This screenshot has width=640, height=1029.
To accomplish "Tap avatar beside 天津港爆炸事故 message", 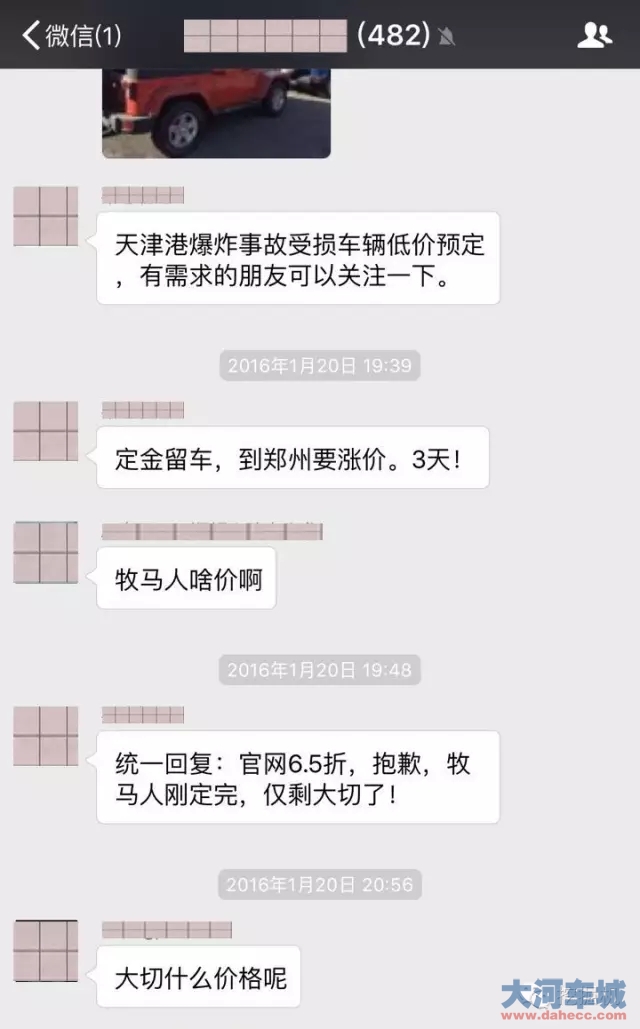I will point(45,216).
